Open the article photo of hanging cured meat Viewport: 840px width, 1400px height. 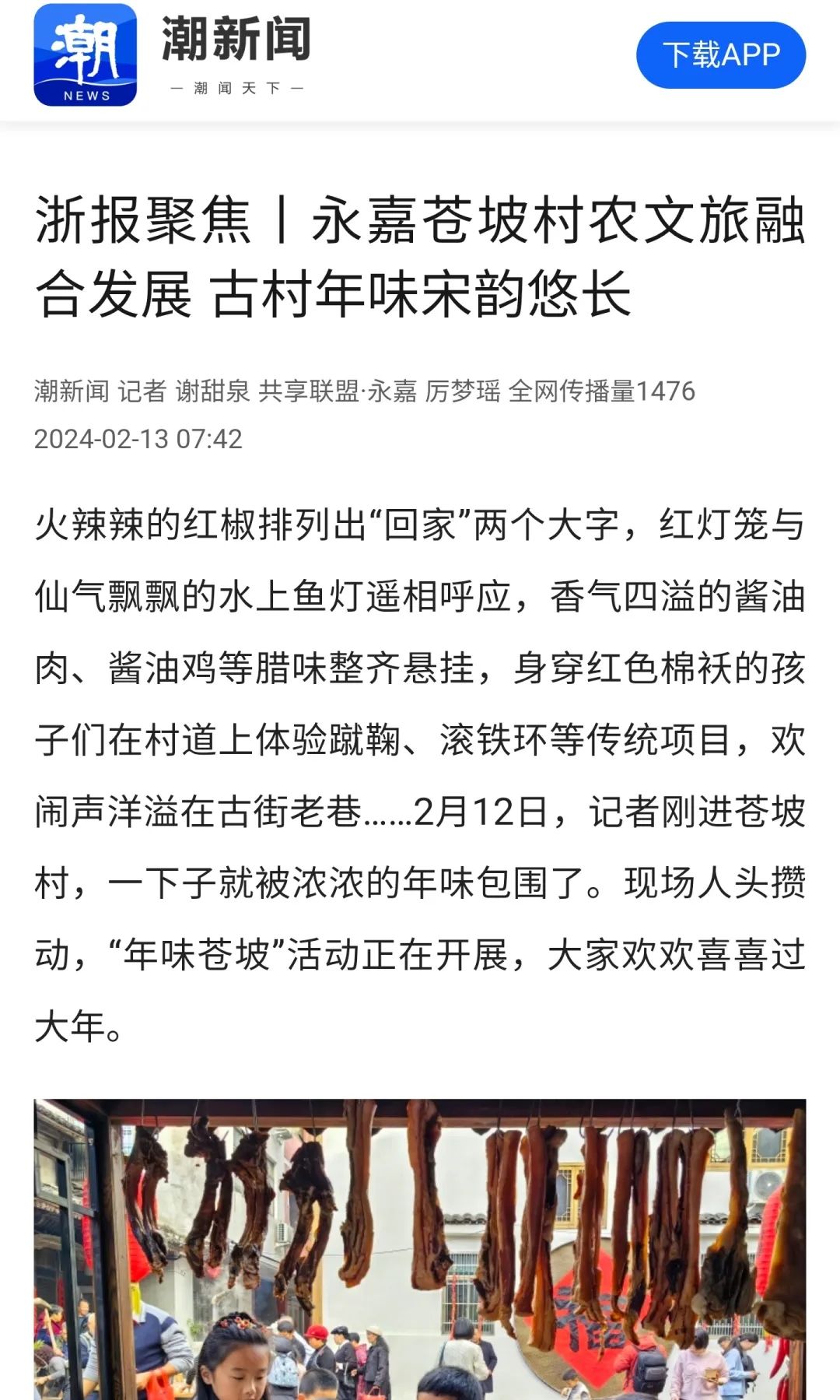420,1248
